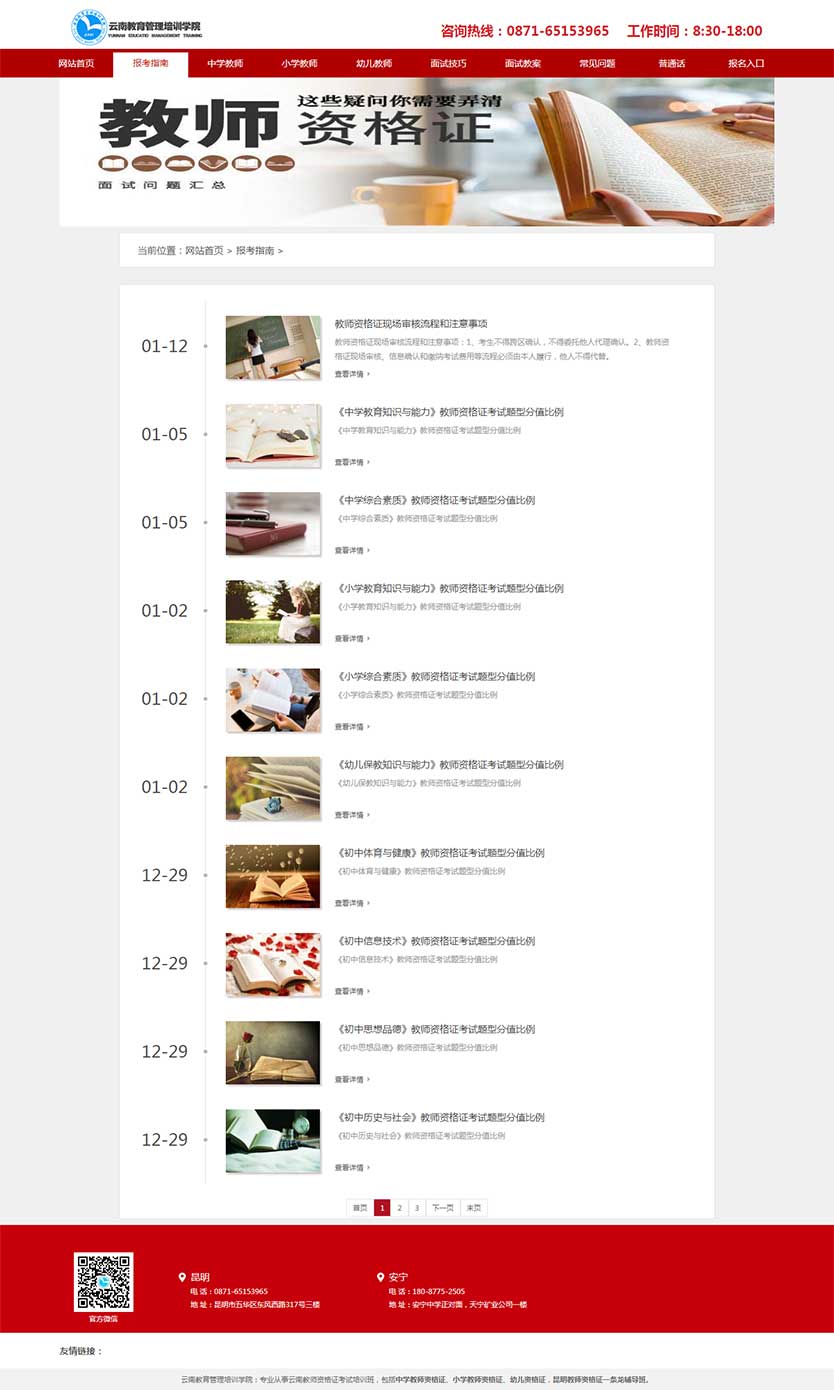Tap the 网站首页 breadcrumb link
The height and width of the screenshot is (1390, 834).
(x=204, y=251)
